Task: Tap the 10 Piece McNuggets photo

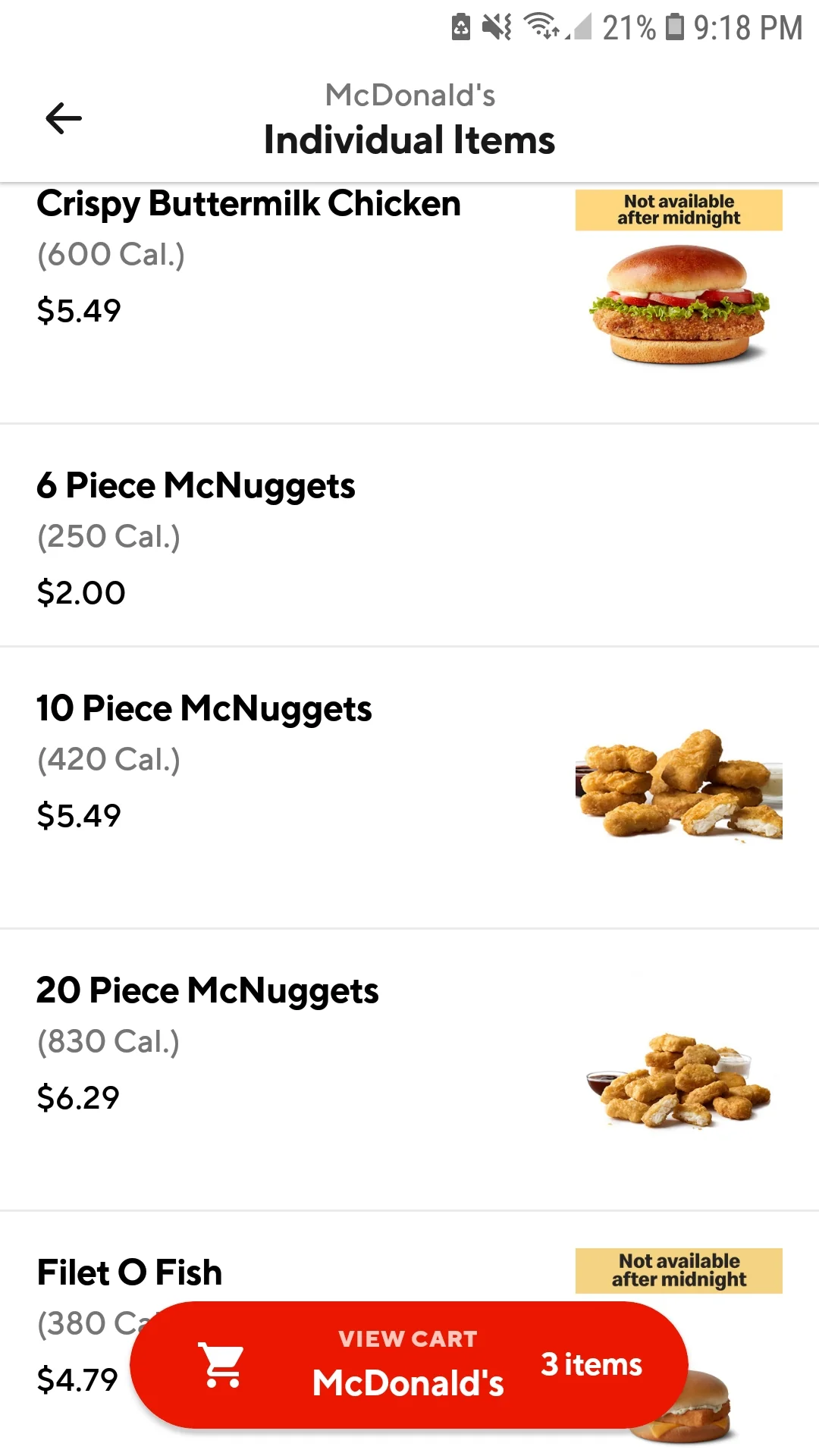Action: coord(677,785)
